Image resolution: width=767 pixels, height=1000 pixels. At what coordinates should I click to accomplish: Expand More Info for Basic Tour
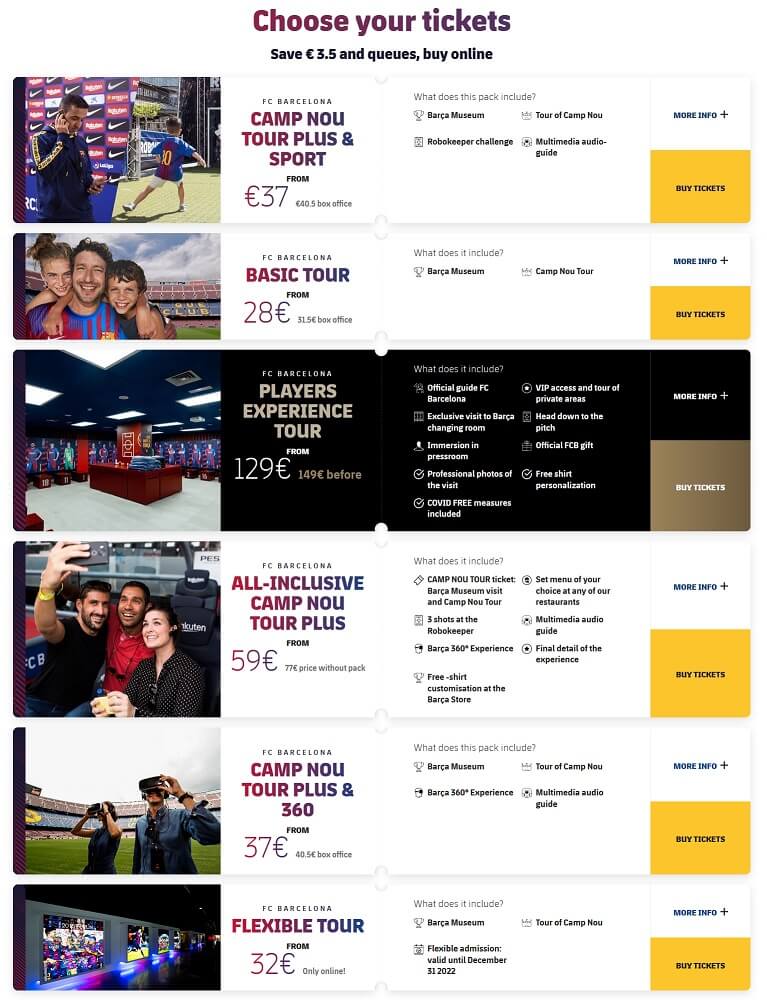[700, 261]
